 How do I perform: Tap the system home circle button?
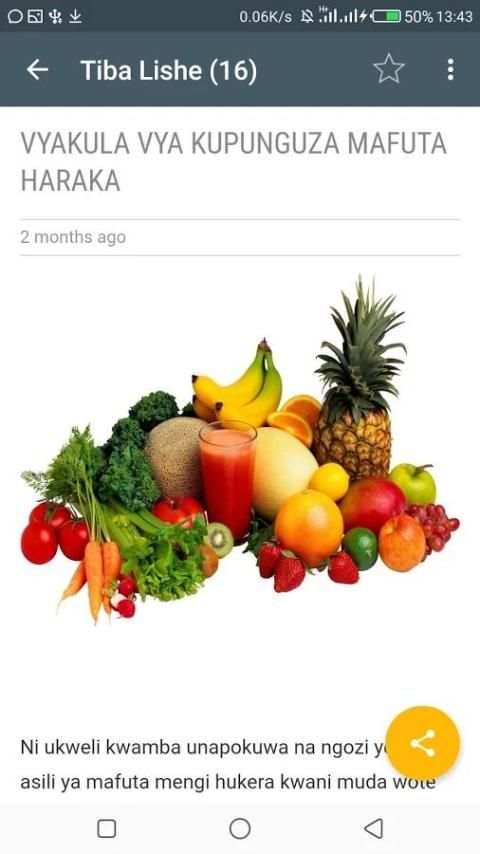(240, 829)
